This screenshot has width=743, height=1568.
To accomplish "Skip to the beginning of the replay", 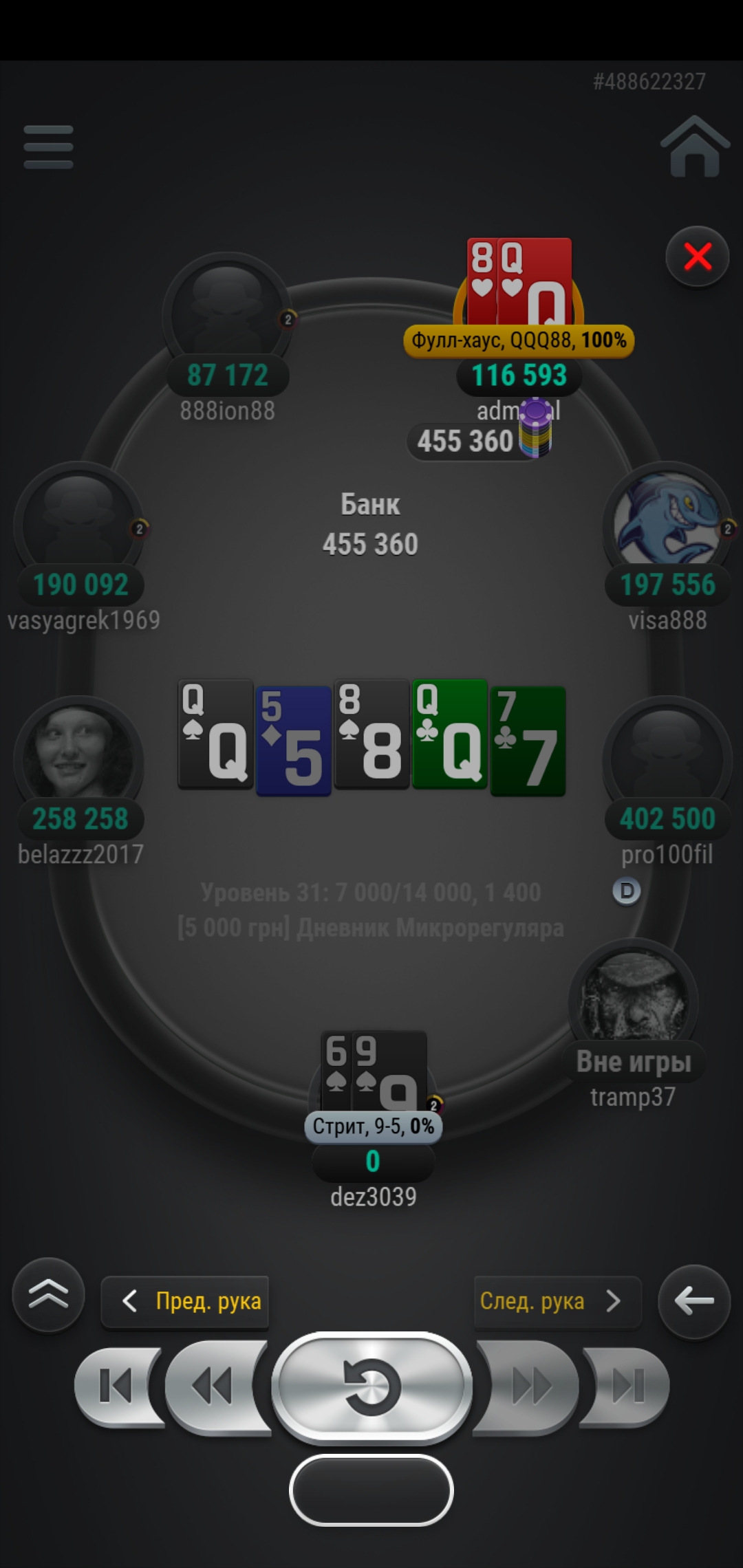I will pos(116,1386).
